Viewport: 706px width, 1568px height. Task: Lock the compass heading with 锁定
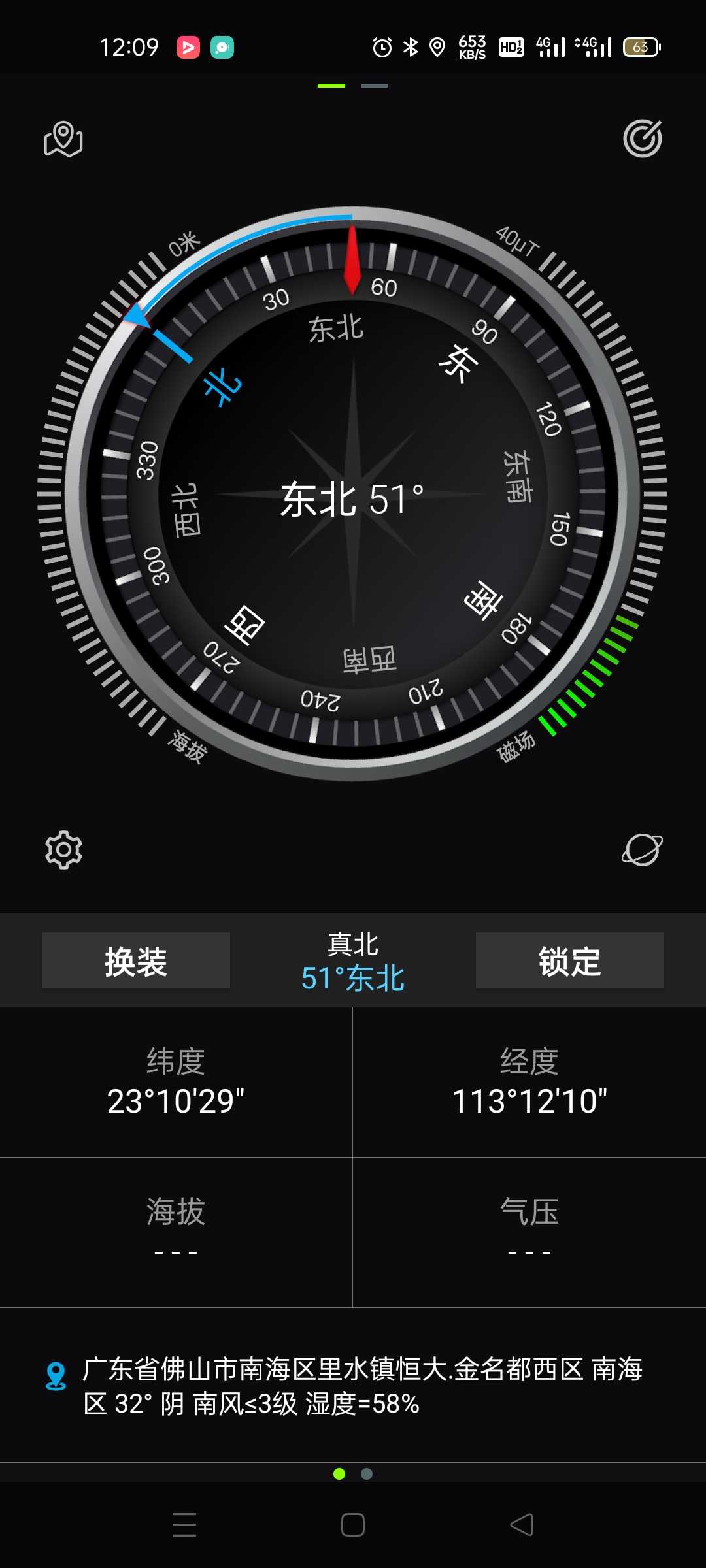pyautogui.click(x=569, y=961)
